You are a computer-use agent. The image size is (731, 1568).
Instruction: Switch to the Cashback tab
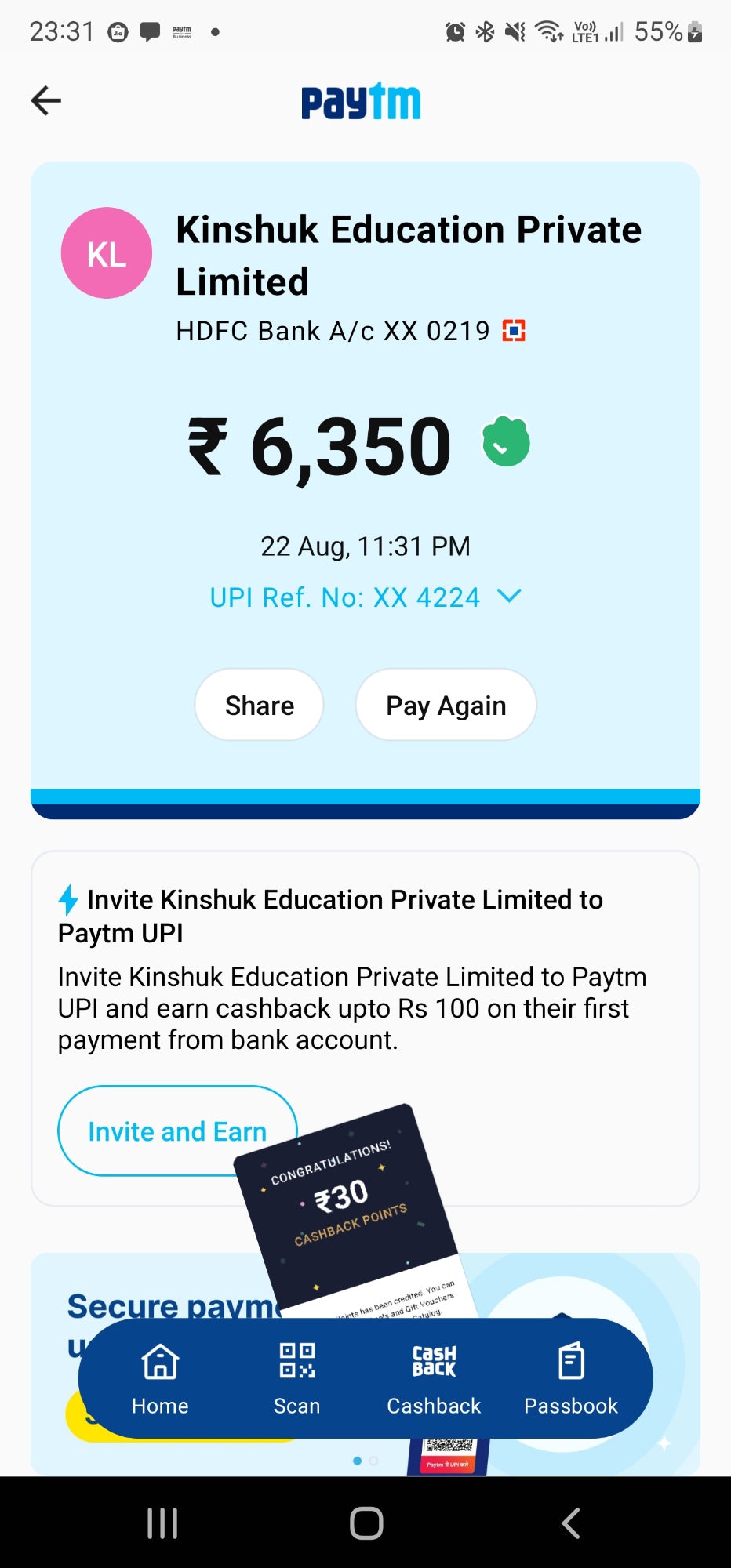(x=434, y=1377)
